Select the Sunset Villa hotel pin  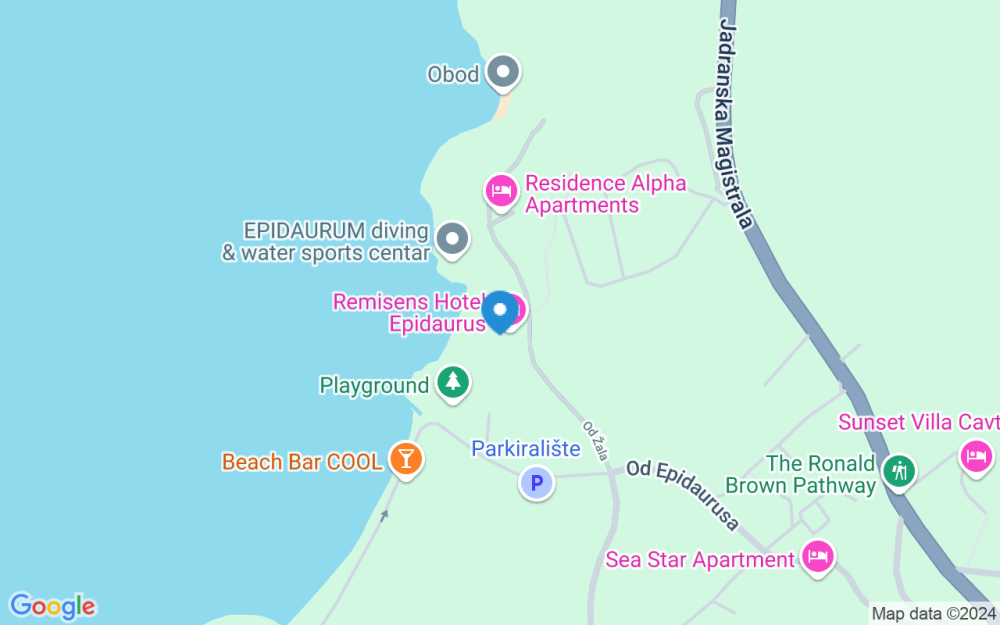(976, 458)
